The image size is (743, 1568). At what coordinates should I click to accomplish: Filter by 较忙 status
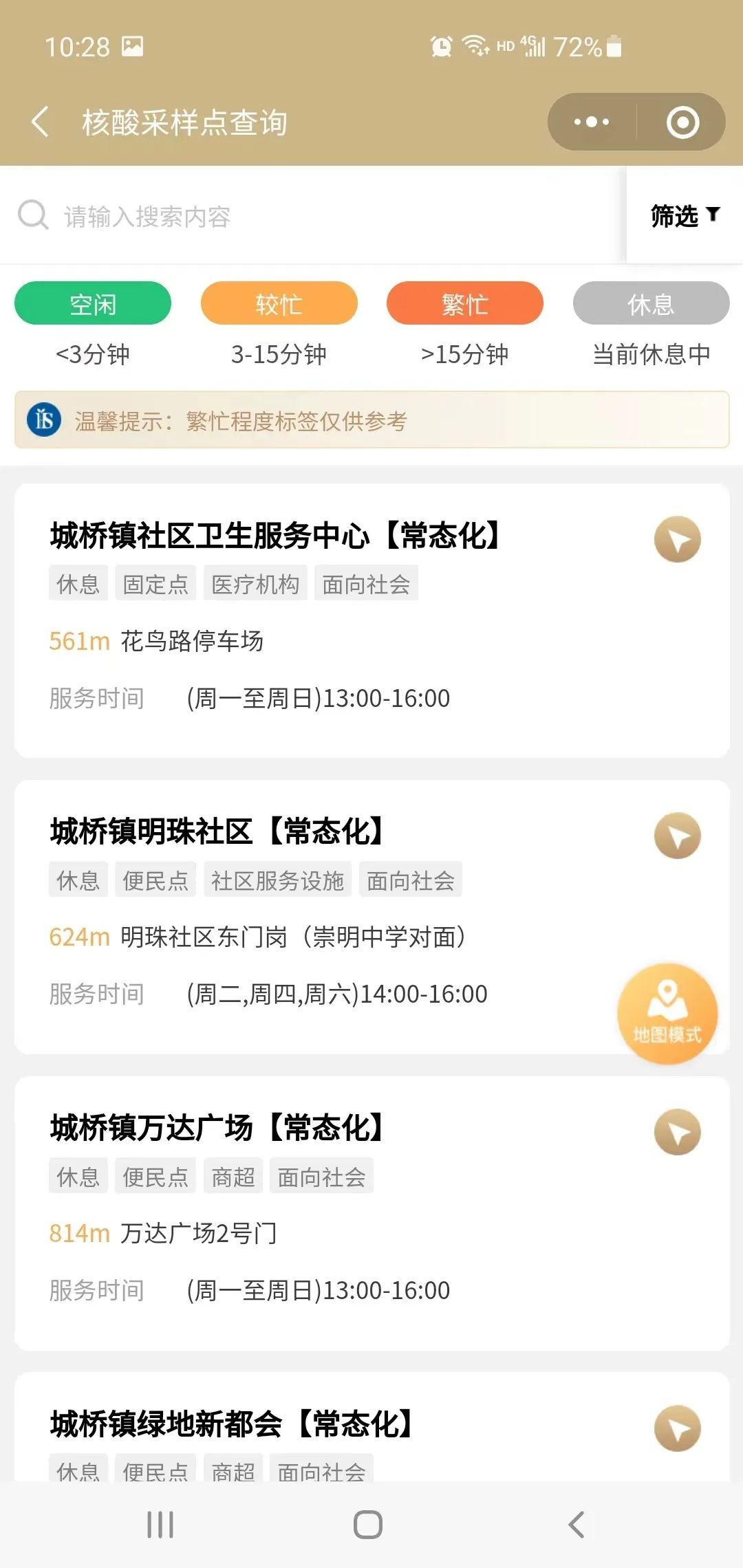pyautogui.click(x=279, y=303)
